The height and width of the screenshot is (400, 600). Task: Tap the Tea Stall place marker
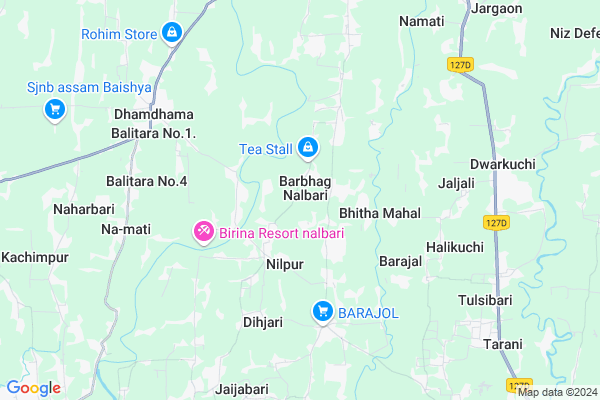click(307, 149)
